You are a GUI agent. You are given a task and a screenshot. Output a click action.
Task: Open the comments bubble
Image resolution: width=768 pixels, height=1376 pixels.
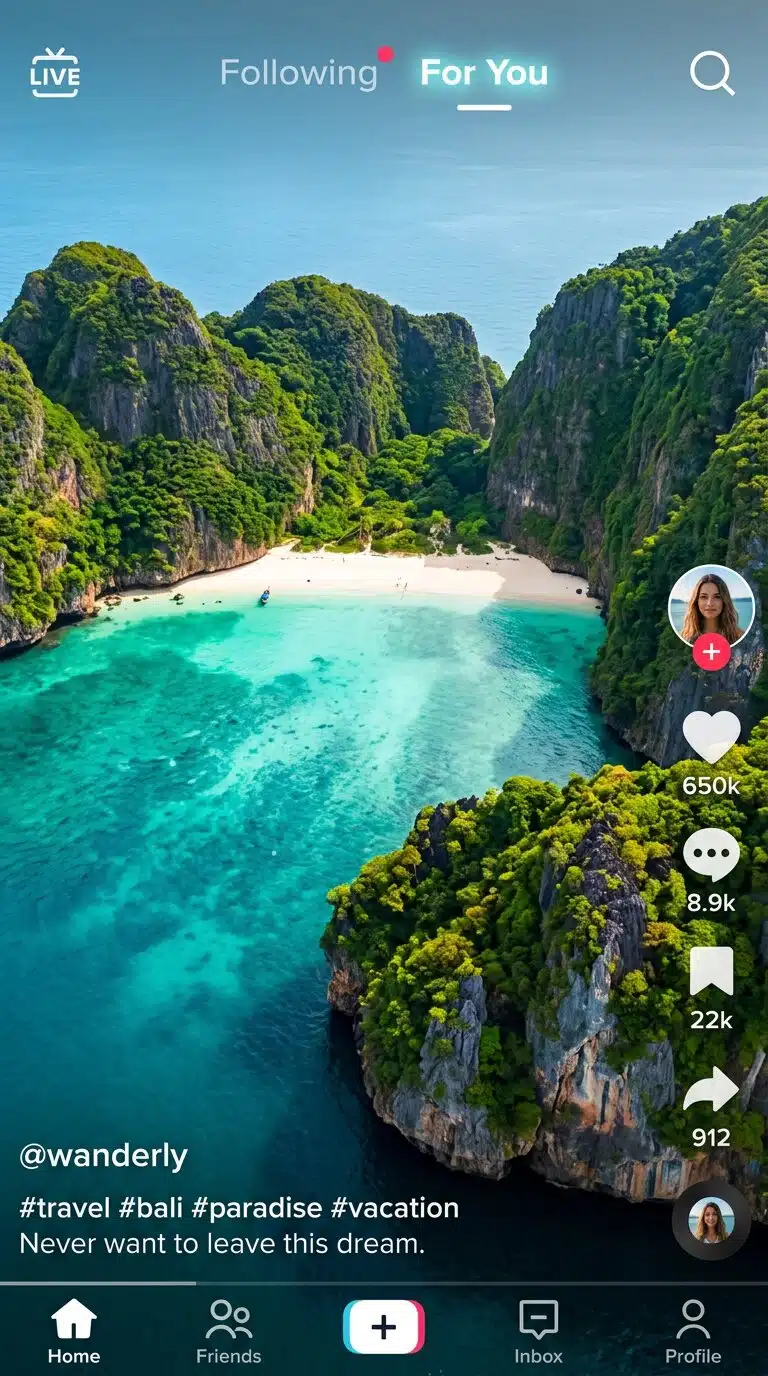(711, 855)
